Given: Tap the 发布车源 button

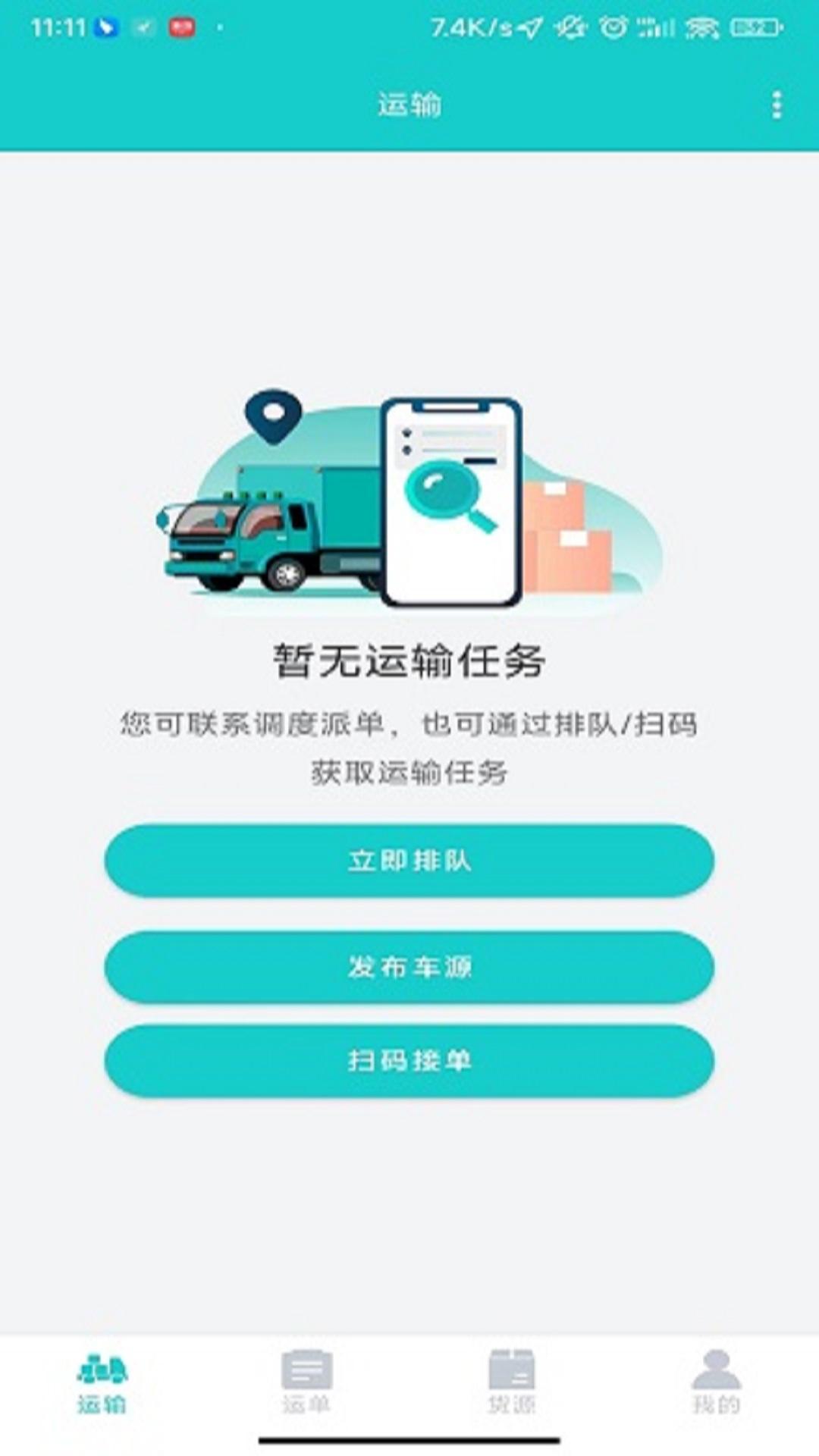Looking at the screenshot, I should tap(409, 967).
